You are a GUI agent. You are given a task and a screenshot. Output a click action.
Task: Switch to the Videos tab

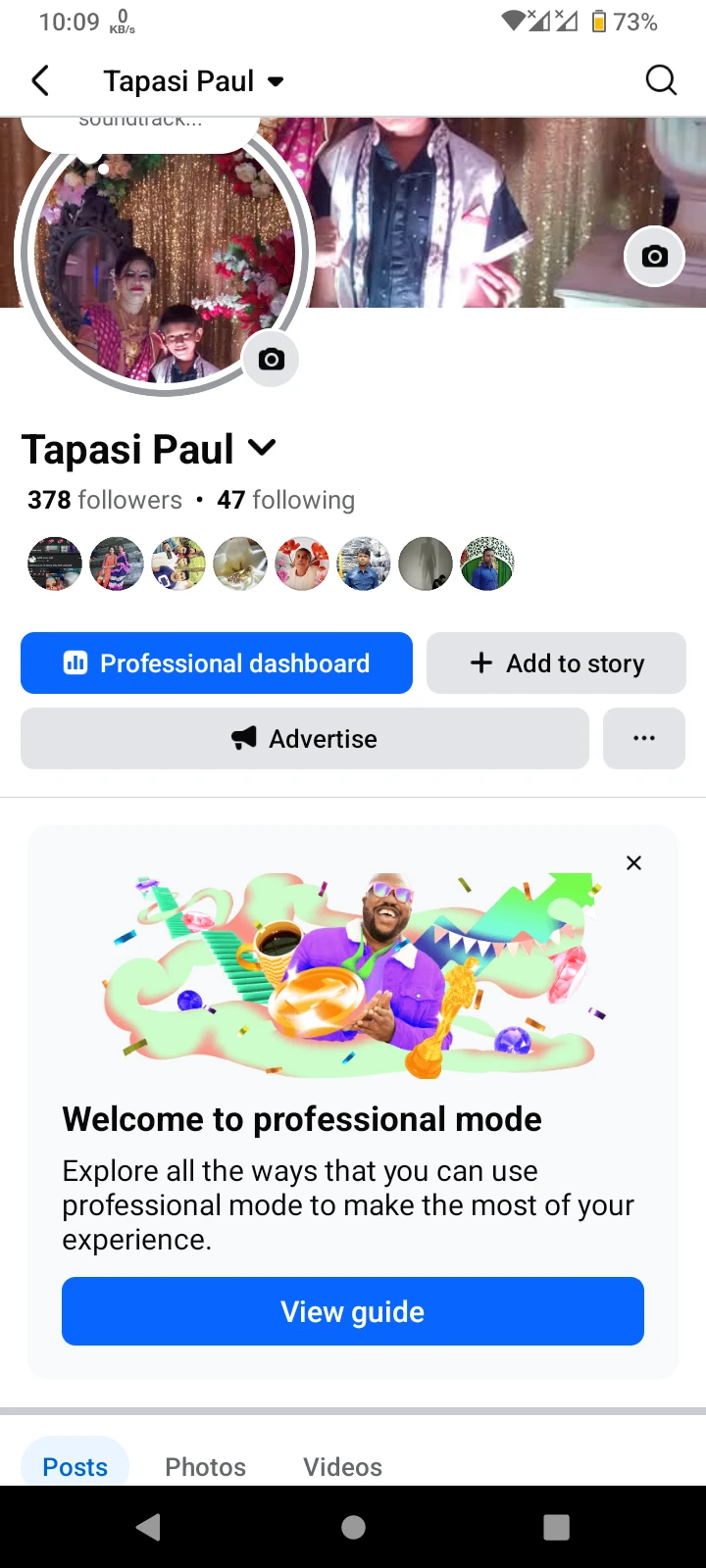coord(342,1466)
